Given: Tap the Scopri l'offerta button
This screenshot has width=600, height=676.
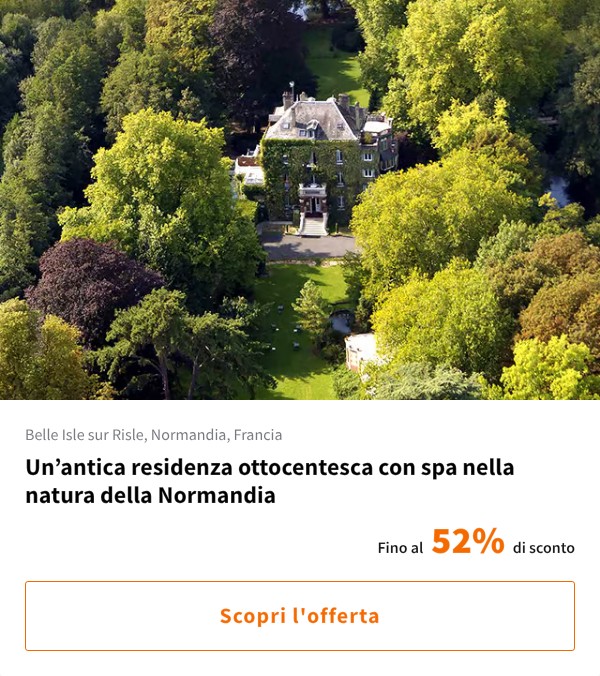Looking at the screenshot, I should 300,616.
